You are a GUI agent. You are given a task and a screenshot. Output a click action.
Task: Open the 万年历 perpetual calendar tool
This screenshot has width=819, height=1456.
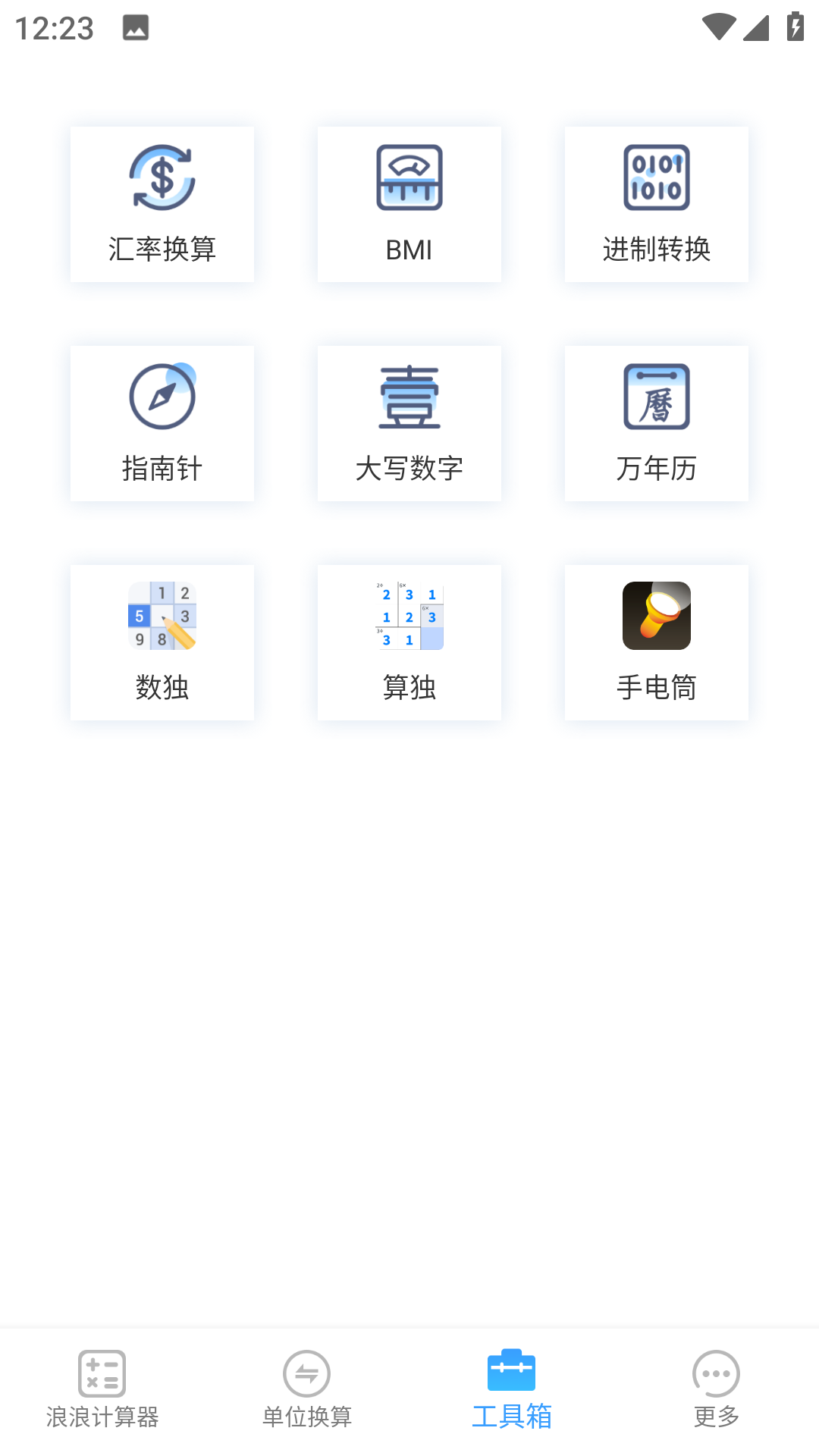[x=655, y=422]
